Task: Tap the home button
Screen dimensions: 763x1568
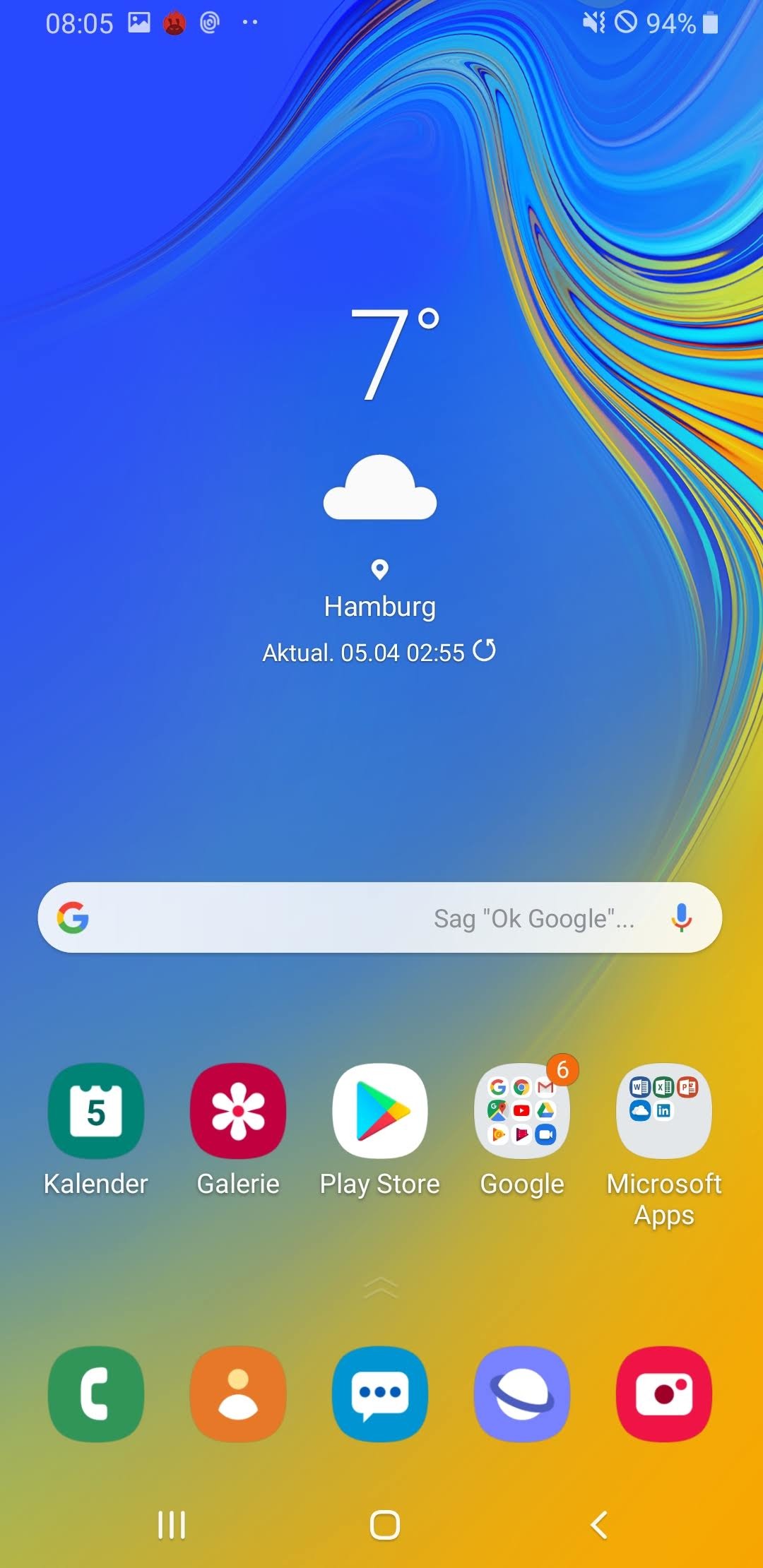Action: point(384,1525)
